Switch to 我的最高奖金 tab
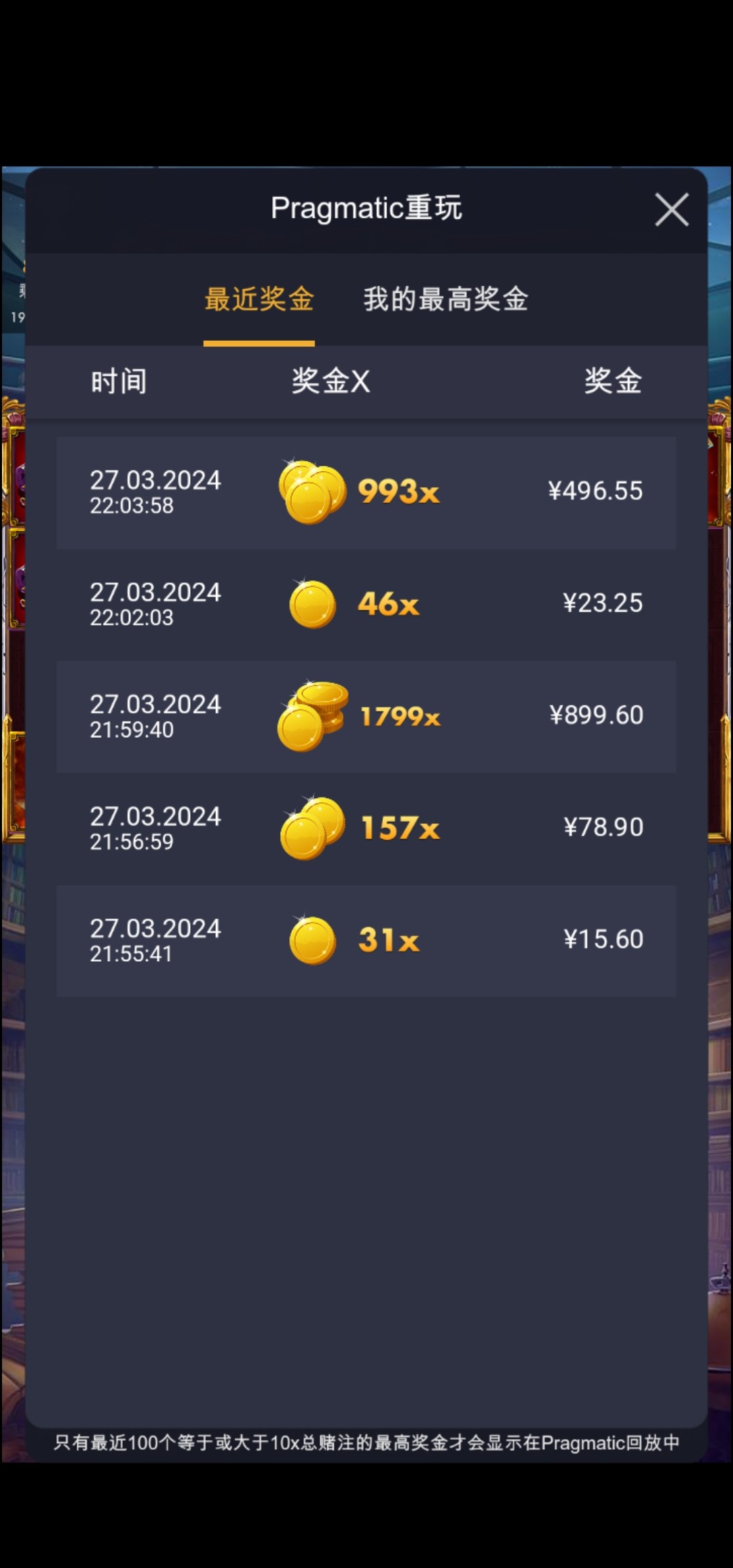Viewport: 733px width, 1568px height. pos(446,299)
